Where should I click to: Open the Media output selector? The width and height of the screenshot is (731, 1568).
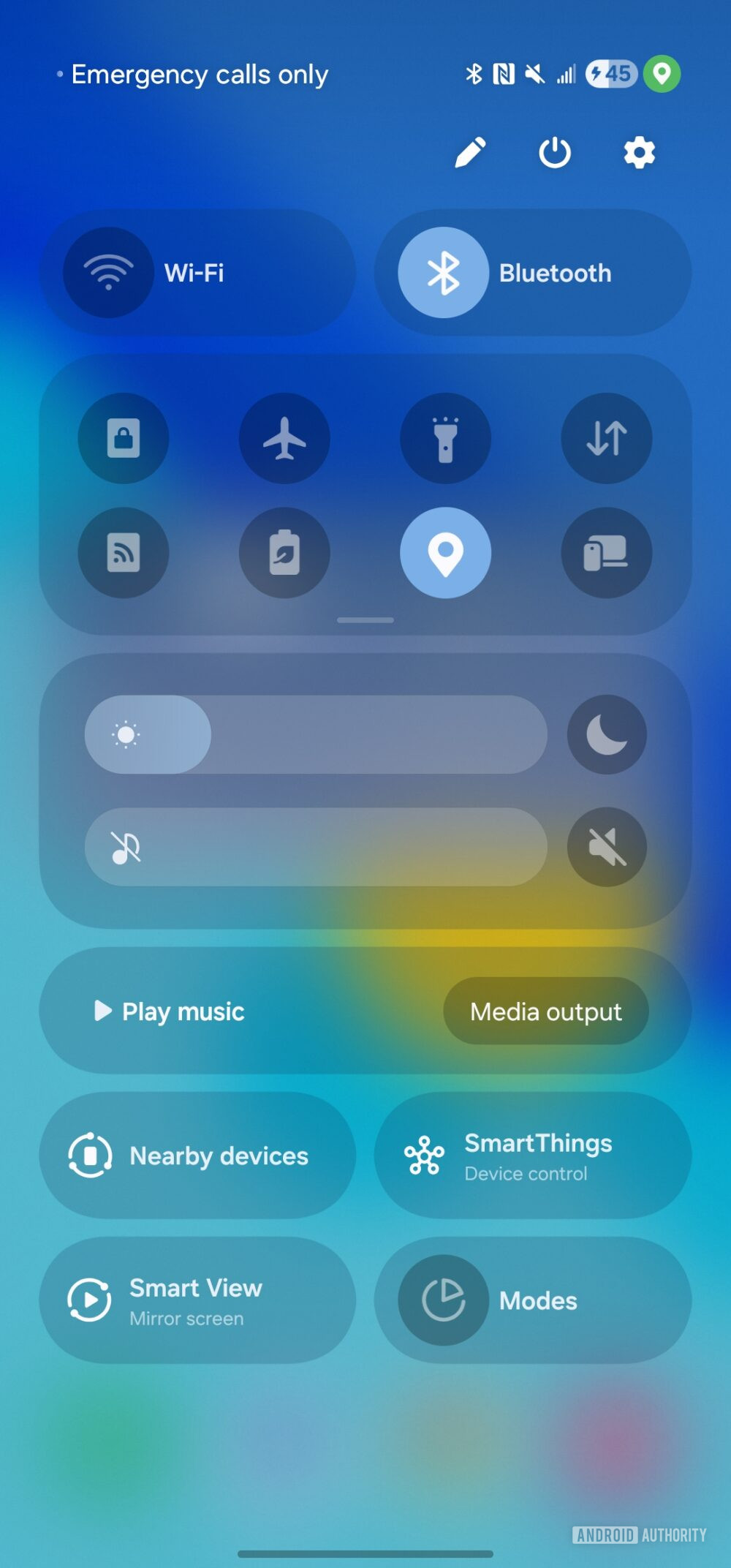pos(545,1011)
